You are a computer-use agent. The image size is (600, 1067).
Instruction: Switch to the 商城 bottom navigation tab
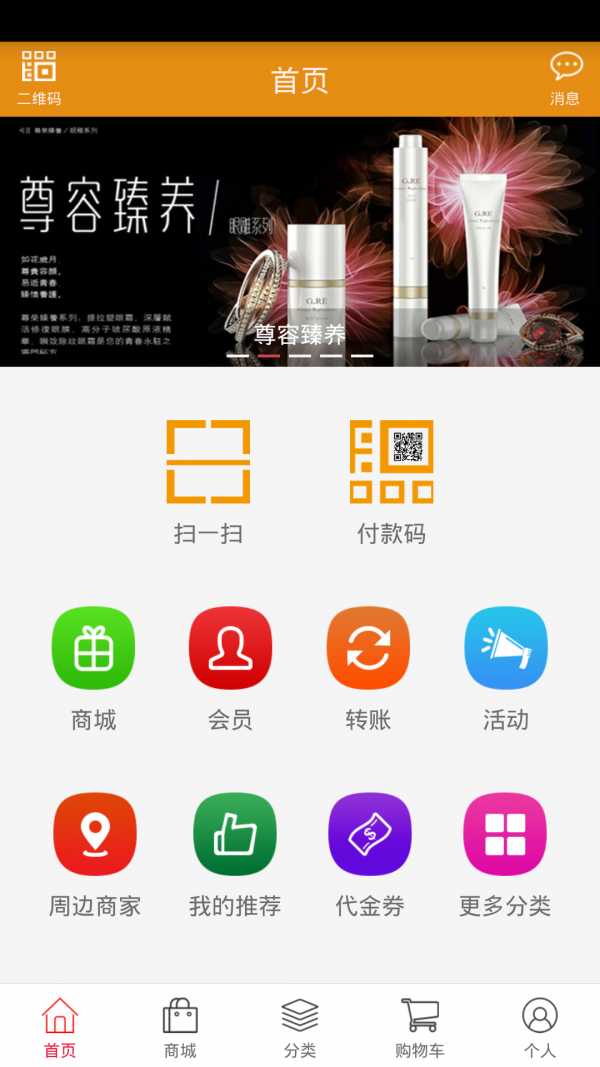(x=180, y=1027)
